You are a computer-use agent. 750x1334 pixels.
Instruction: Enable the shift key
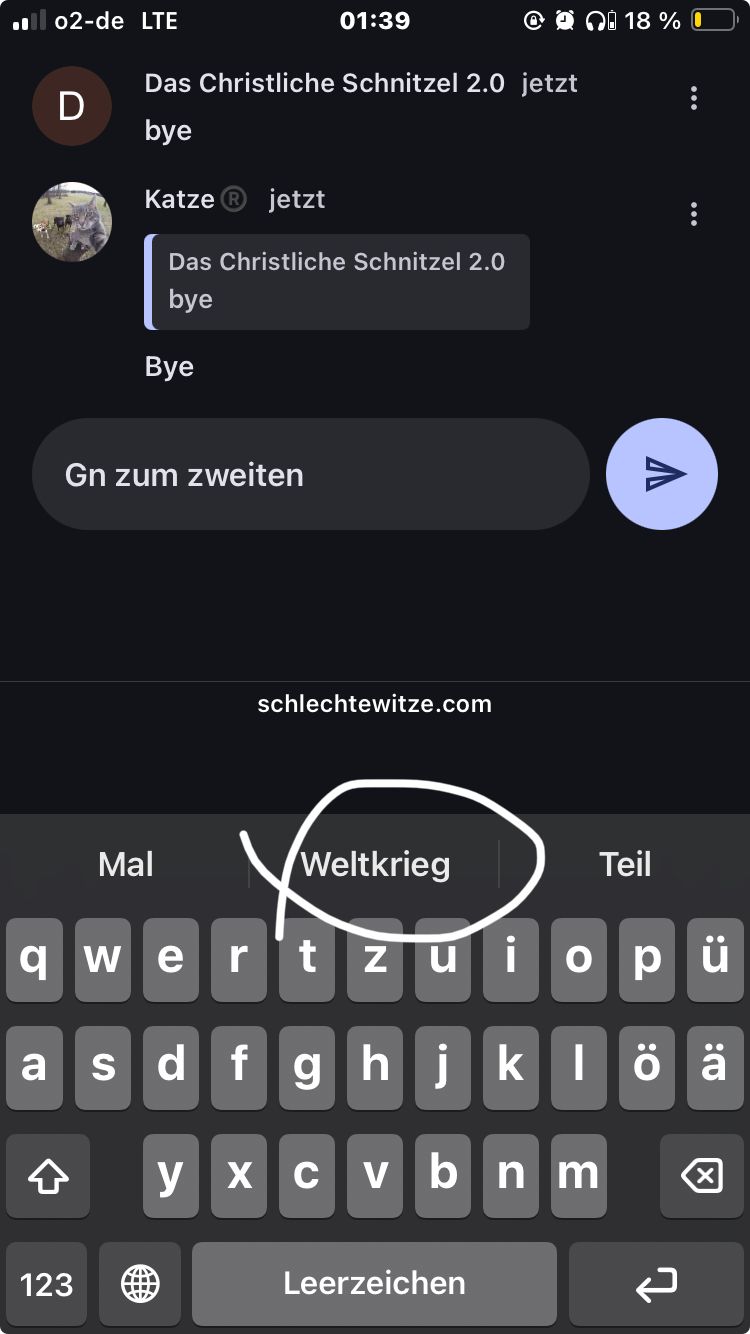pos(48,1176)
